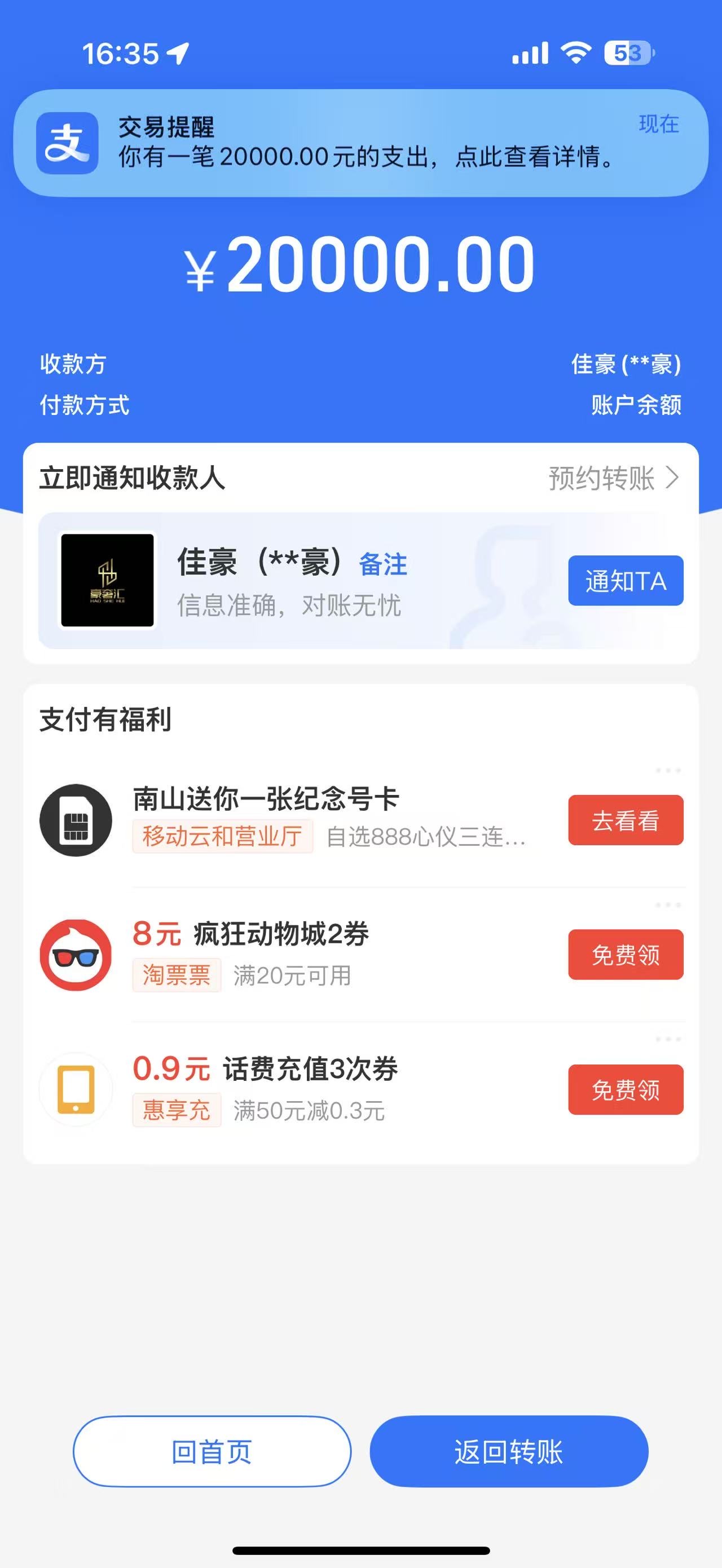The width and height of the screenshot is (722, 1568).
Task: Open the more options dots above 去看看
Action: click(668, 771)
